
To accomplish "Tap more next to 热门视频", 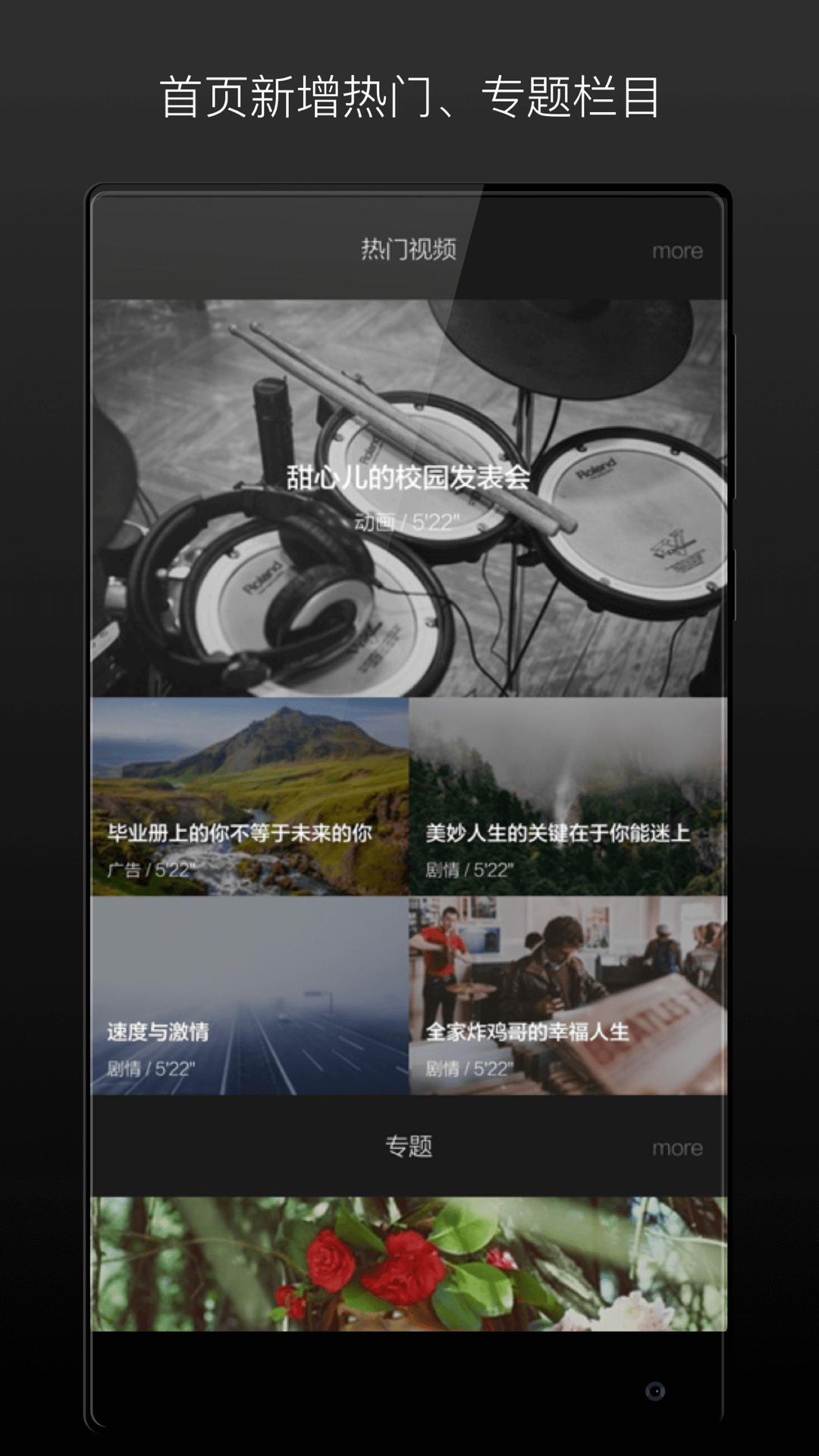I will coord(678,251).
